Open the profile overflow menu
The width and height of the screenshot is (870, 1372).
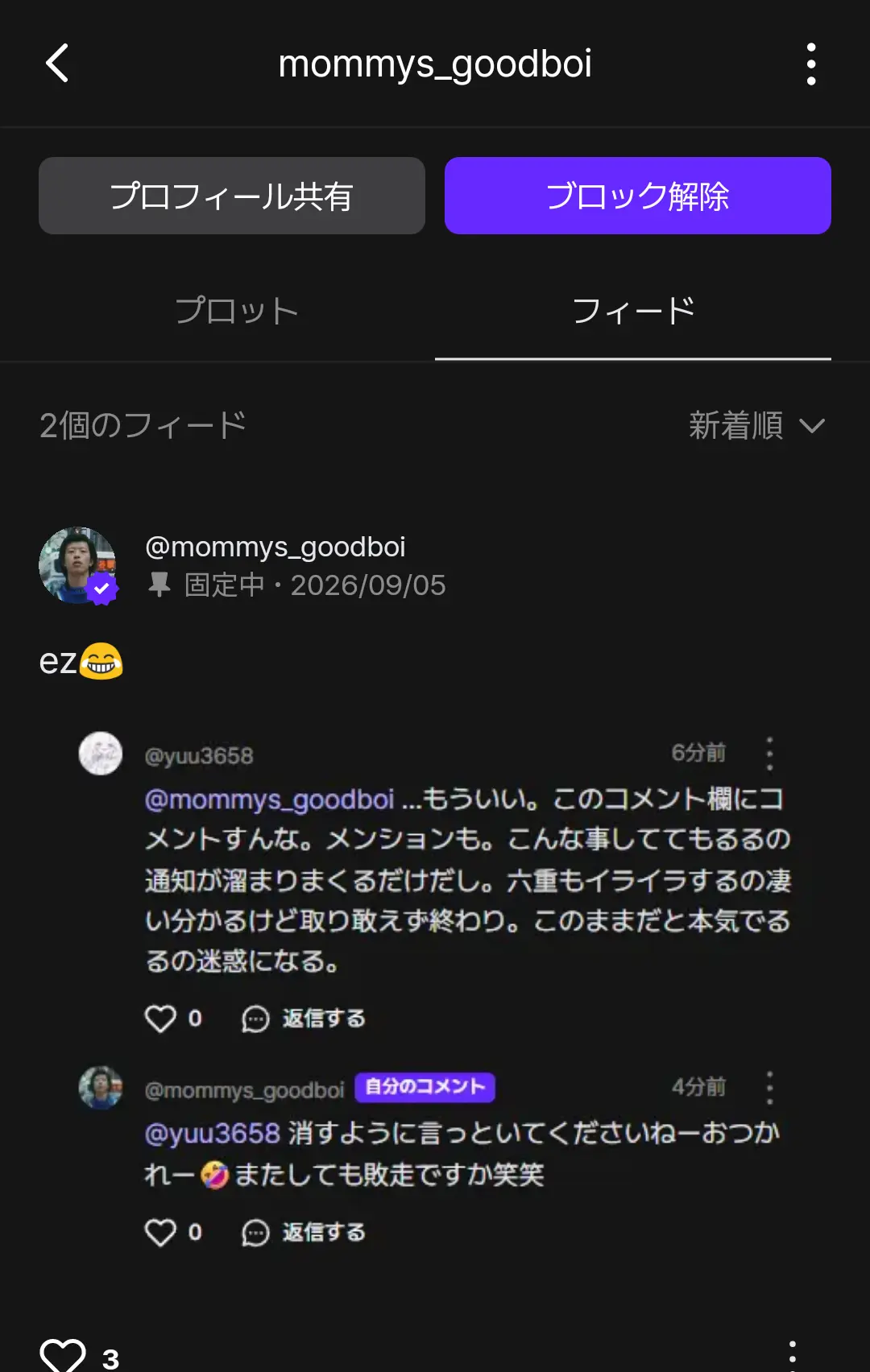[x=811, y=64]
